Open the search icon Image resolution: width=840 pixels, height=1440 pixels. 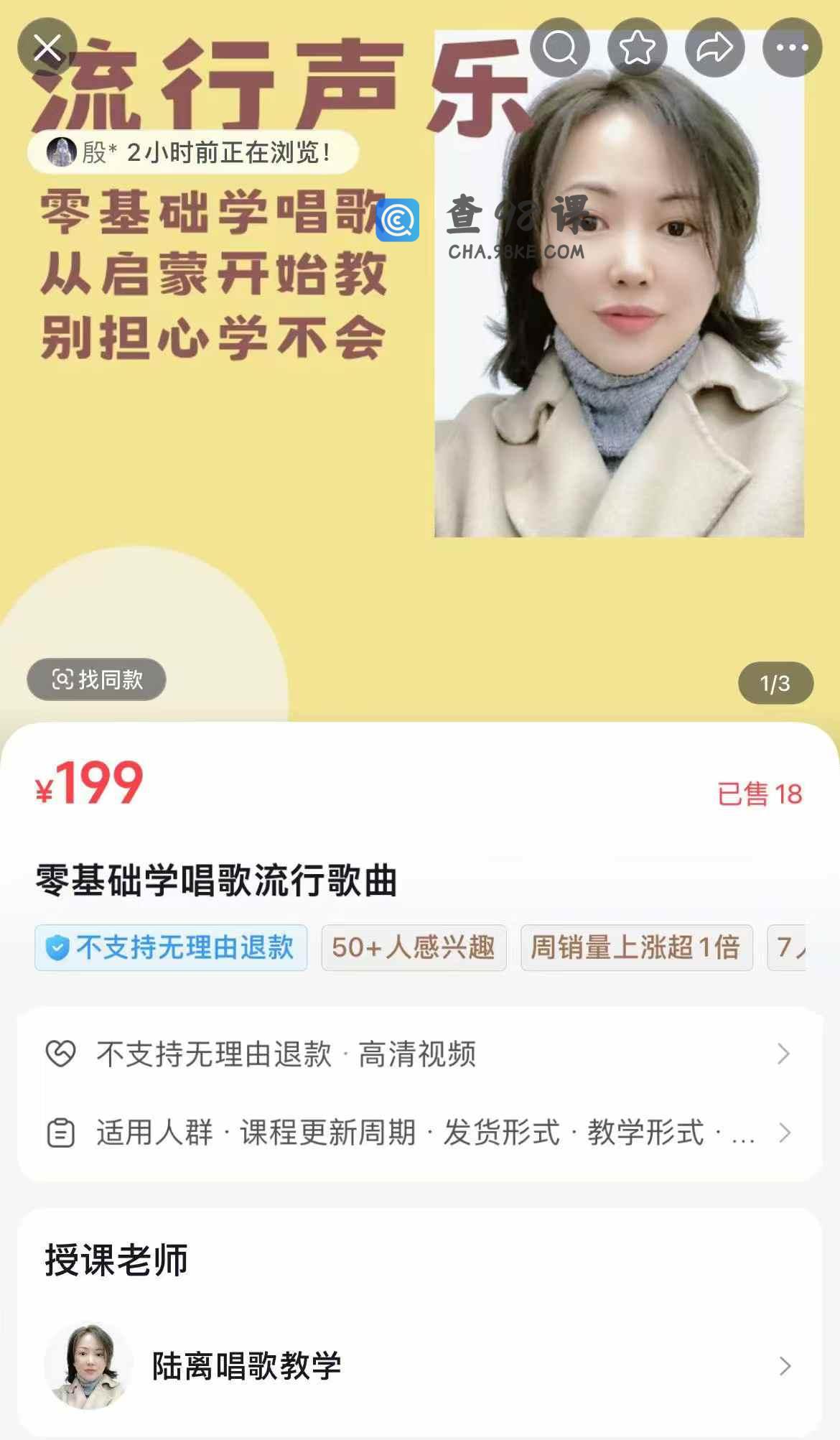pyautogui.click(x=560, y=48)
